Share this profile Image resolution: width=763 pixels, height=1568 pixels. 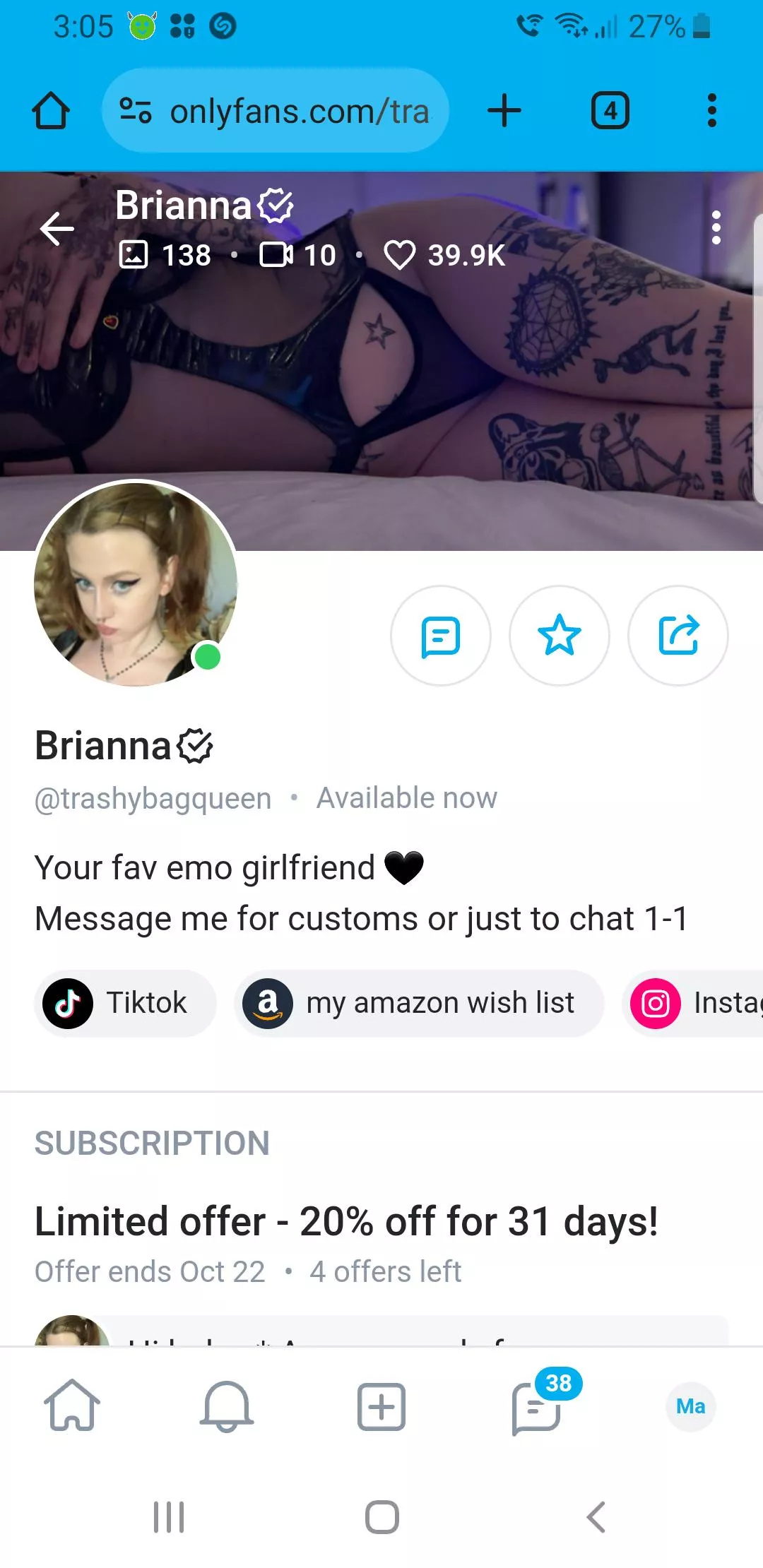[x=678, y=636]
